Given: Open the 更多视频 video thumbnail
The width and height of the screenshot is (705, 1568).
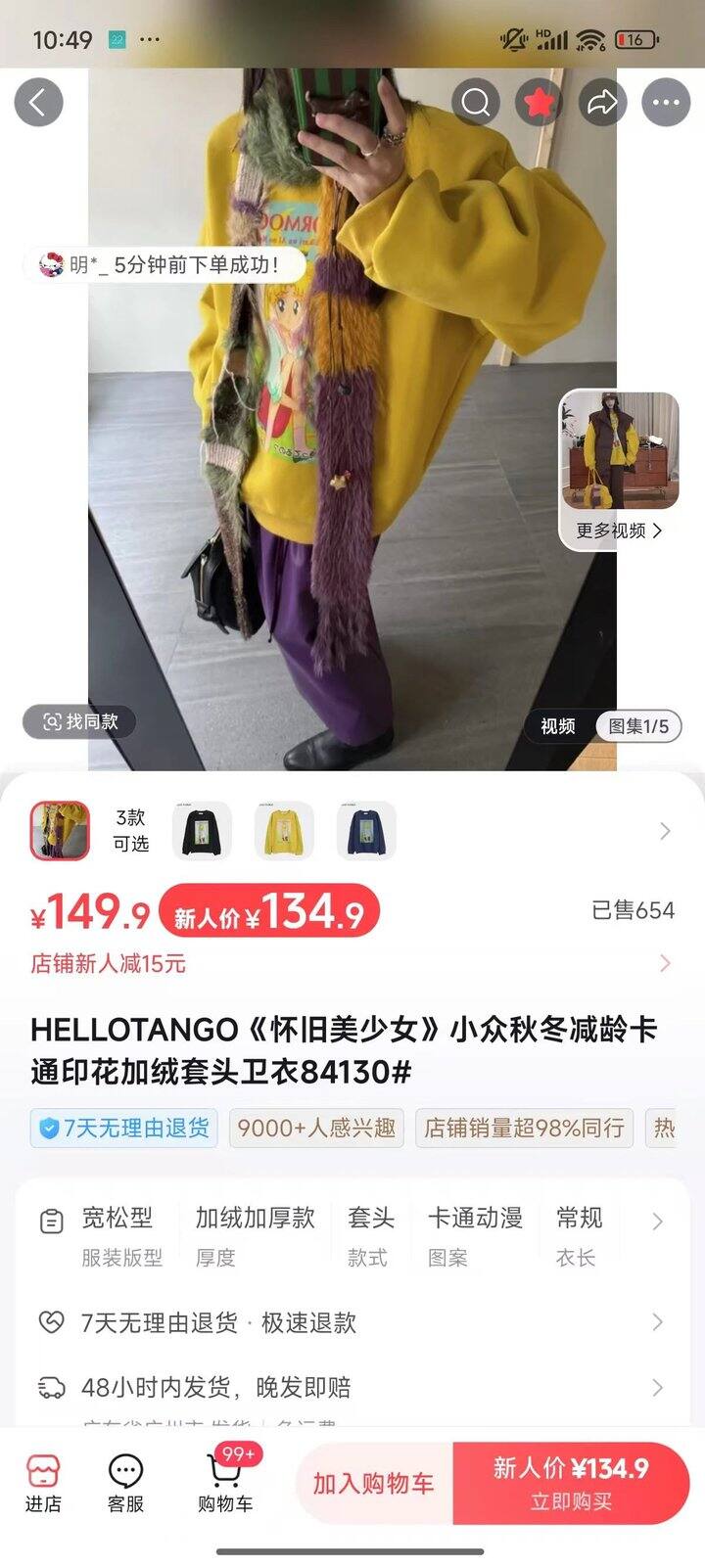Looking at the screenshot, I should (619, 470).
